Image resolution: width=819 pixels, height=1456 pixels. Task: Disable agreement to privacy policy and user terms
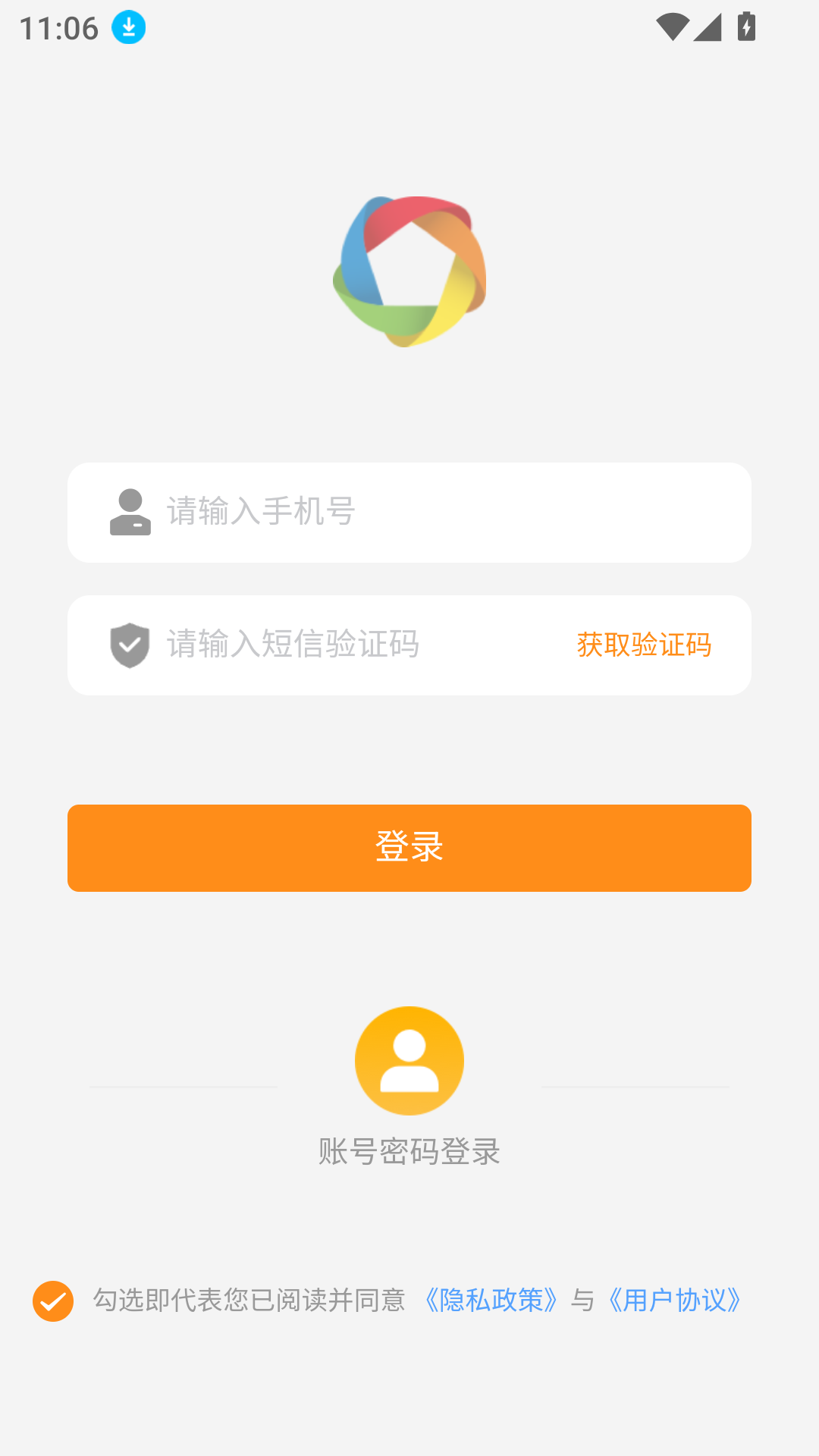53,1301
